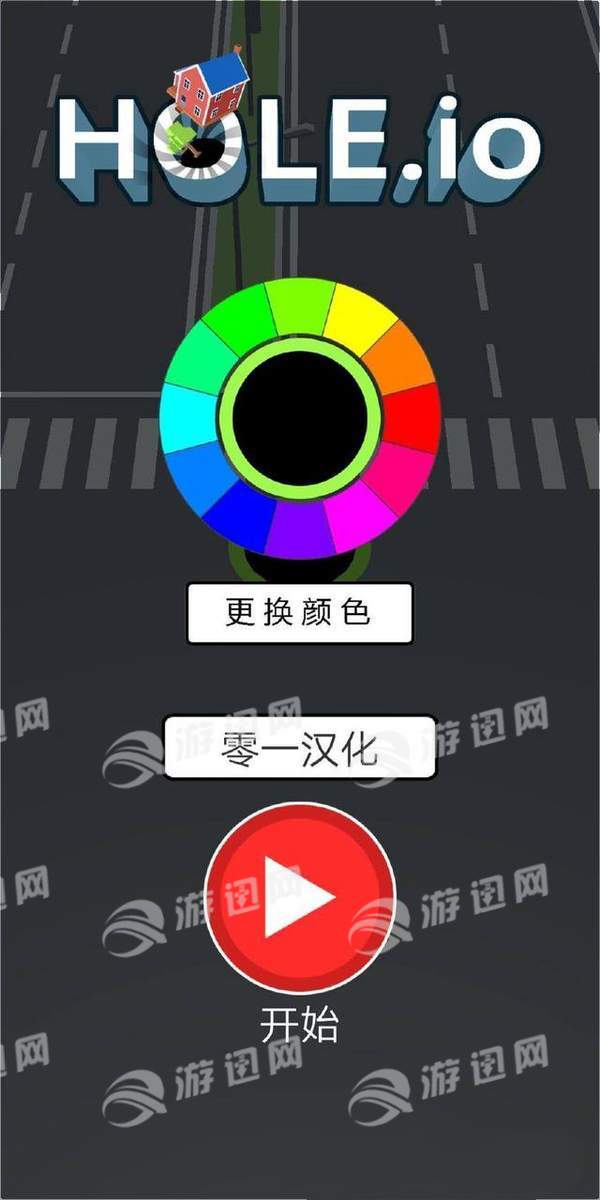Start the game with the red play button
The height and width of the screenshot is (1200, 600).
(x=300, y=892)
